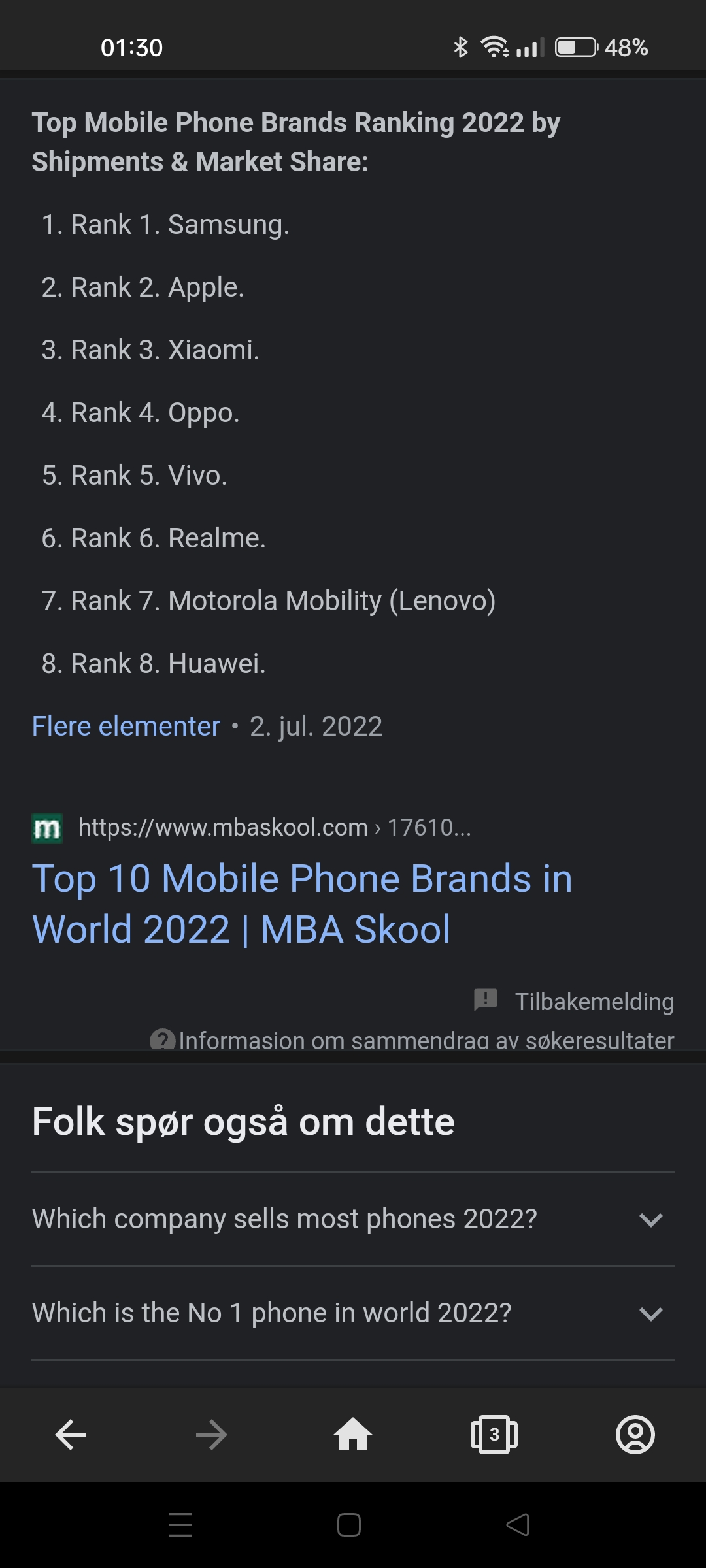Open the MBA Skool Top 10 result

302,904
